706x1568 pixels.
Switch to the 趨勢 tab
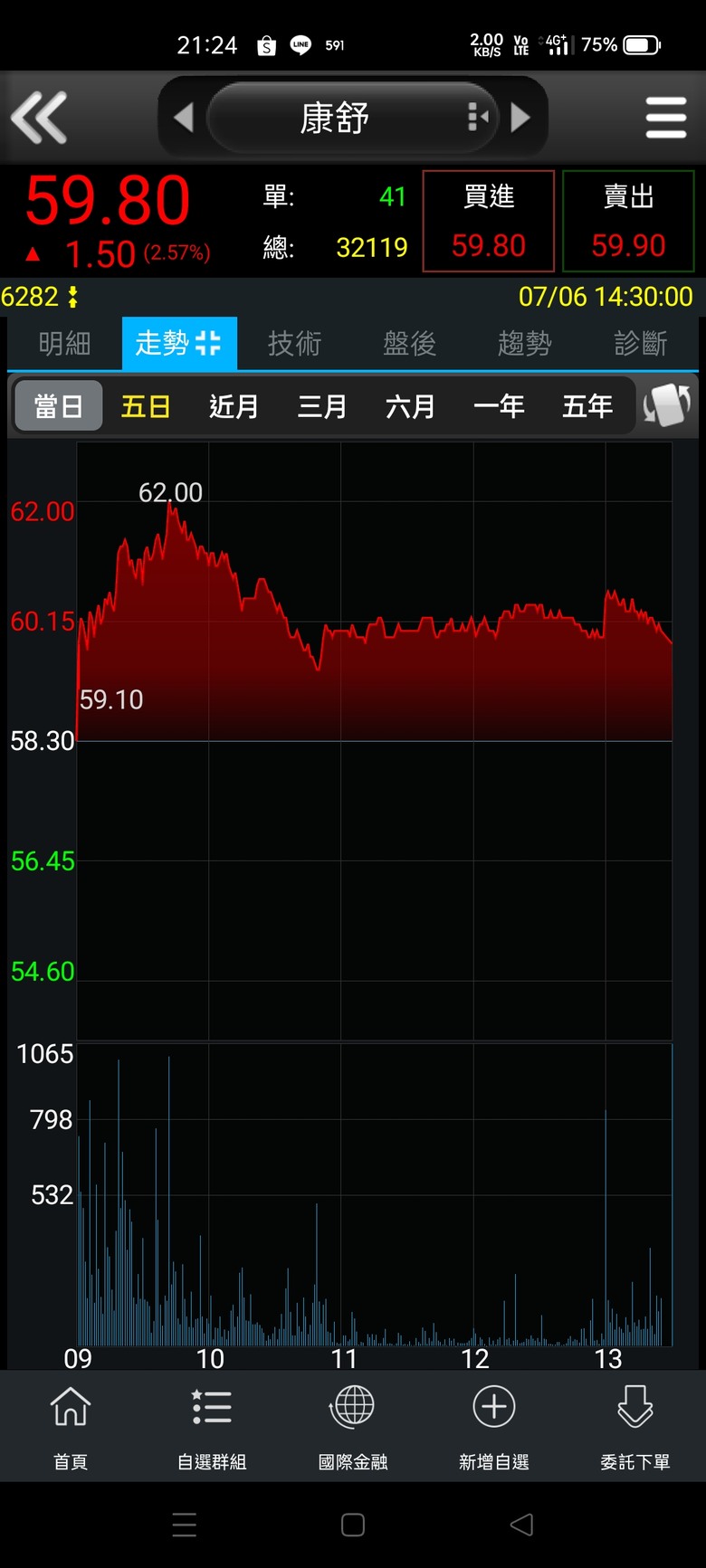tap(524, 344)
